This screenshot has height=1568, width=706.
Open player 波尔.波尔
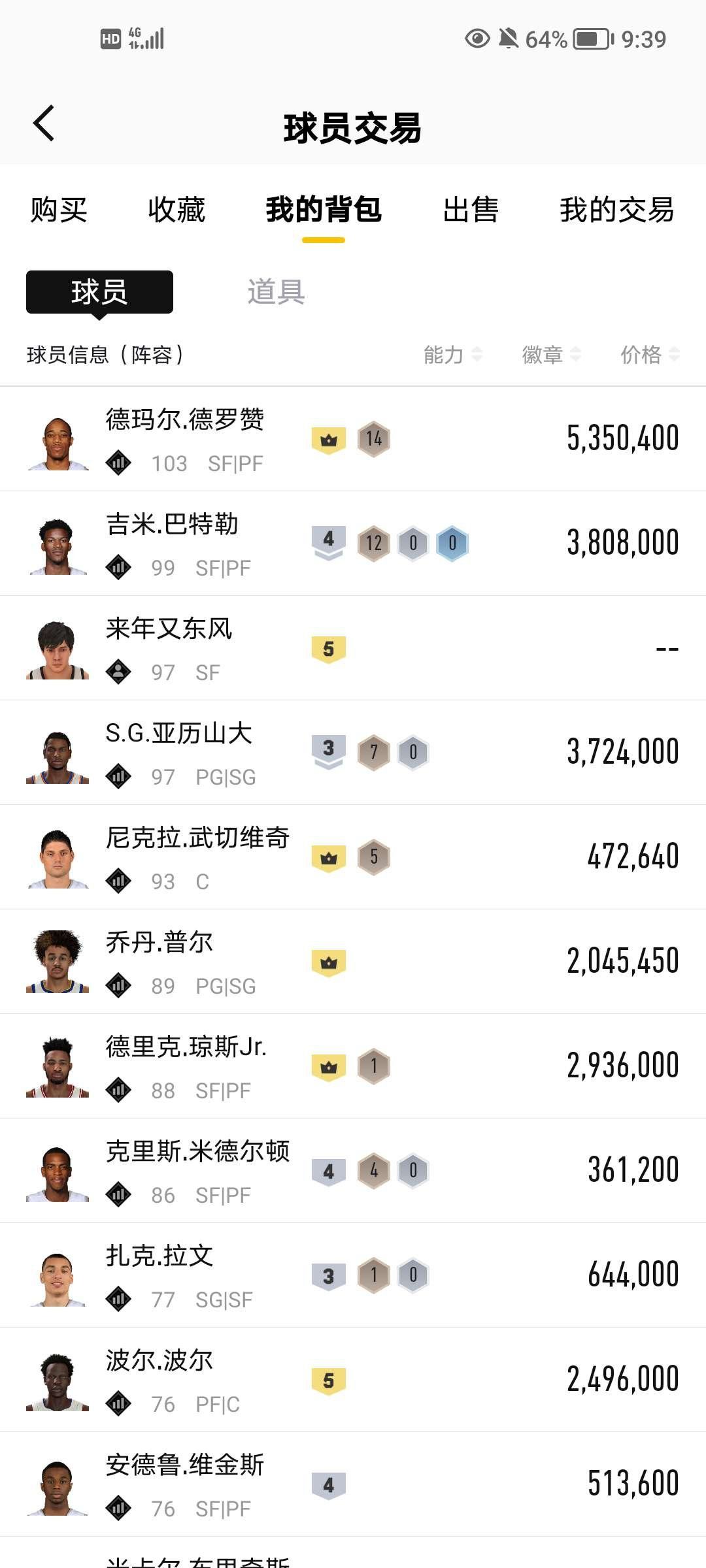[x=160, y=1360]
